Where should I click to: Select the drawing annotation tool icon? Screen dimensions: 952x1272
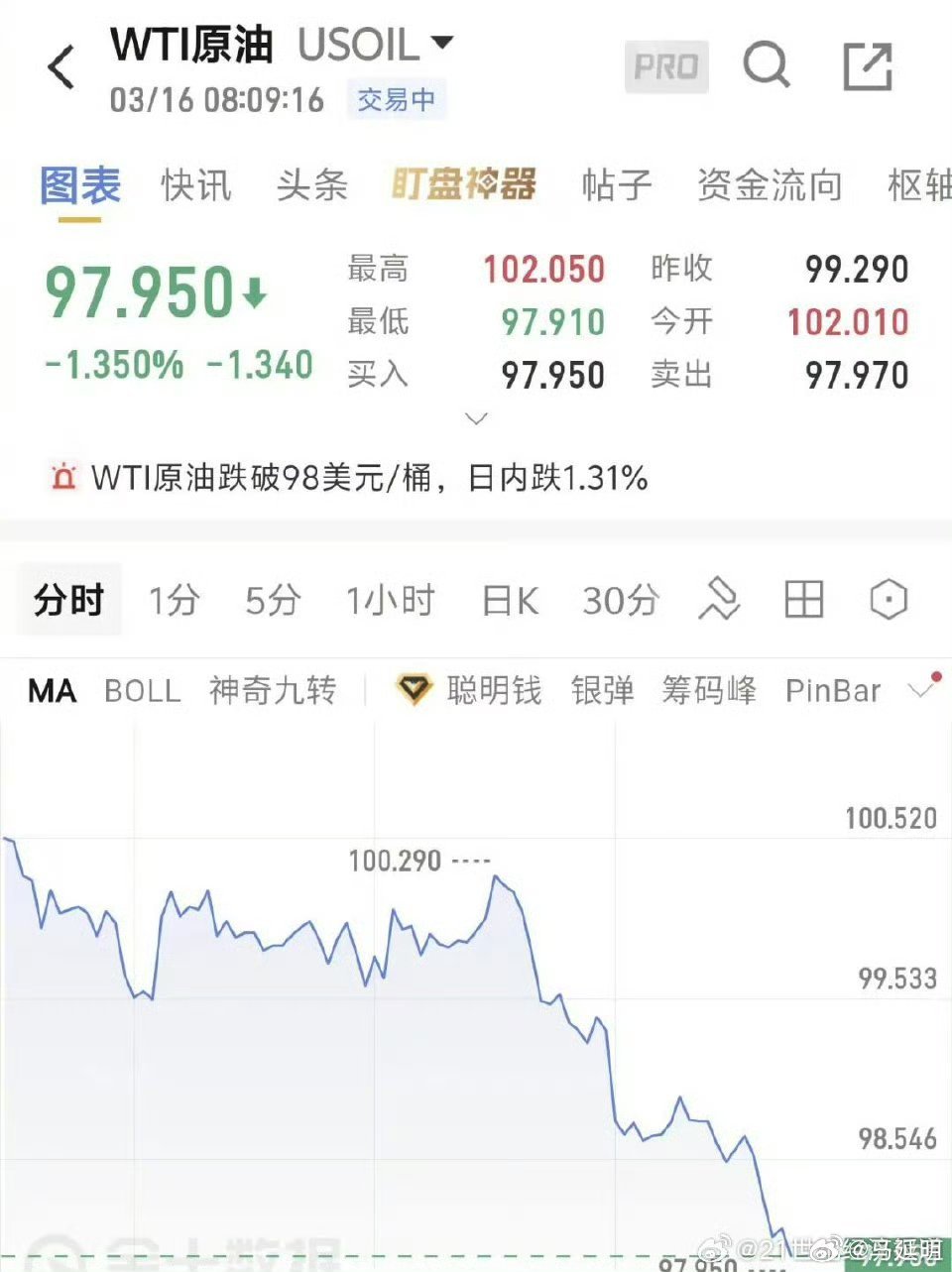(x=722, y=599)
